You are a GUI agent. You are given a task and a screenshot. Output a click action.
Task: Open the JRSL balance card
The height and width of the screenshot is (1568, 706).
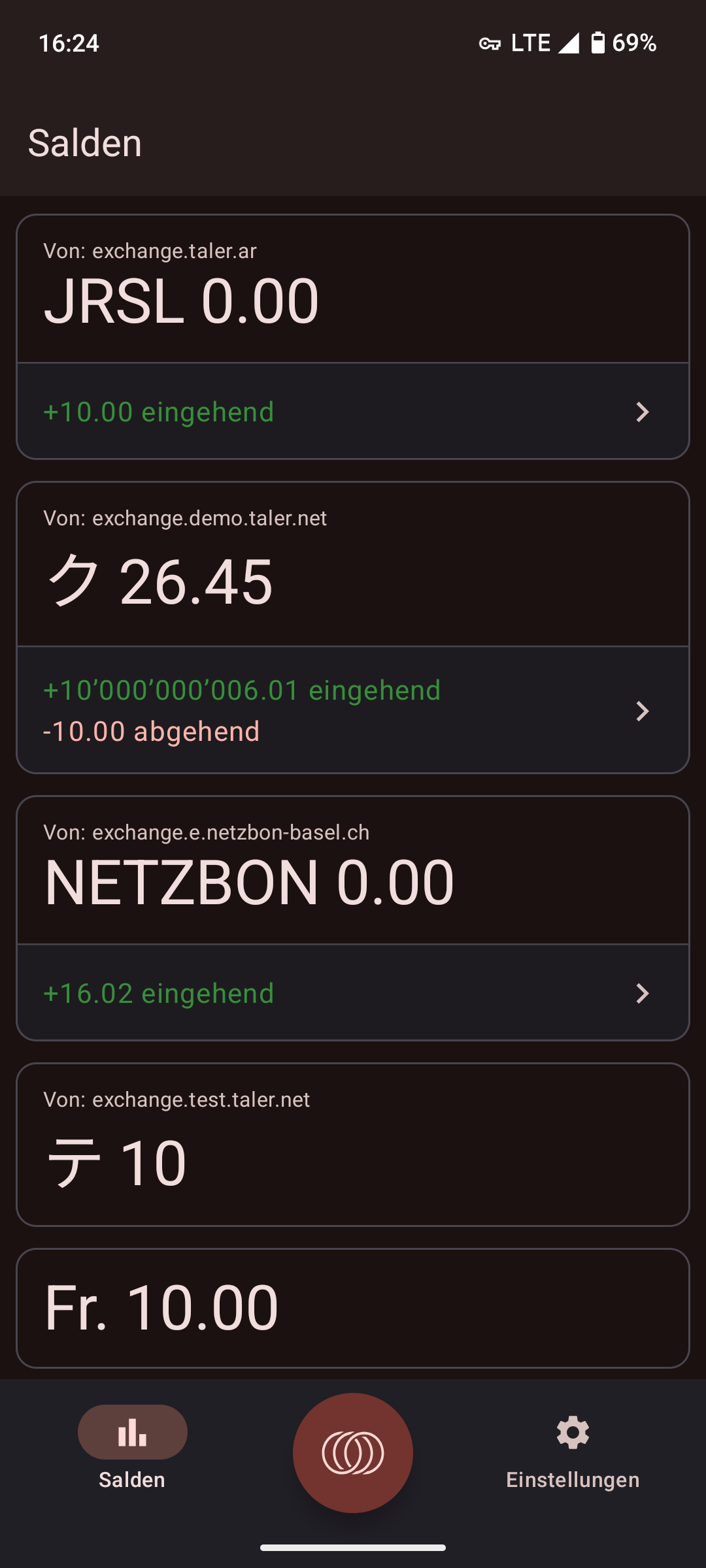coord(353,289)
